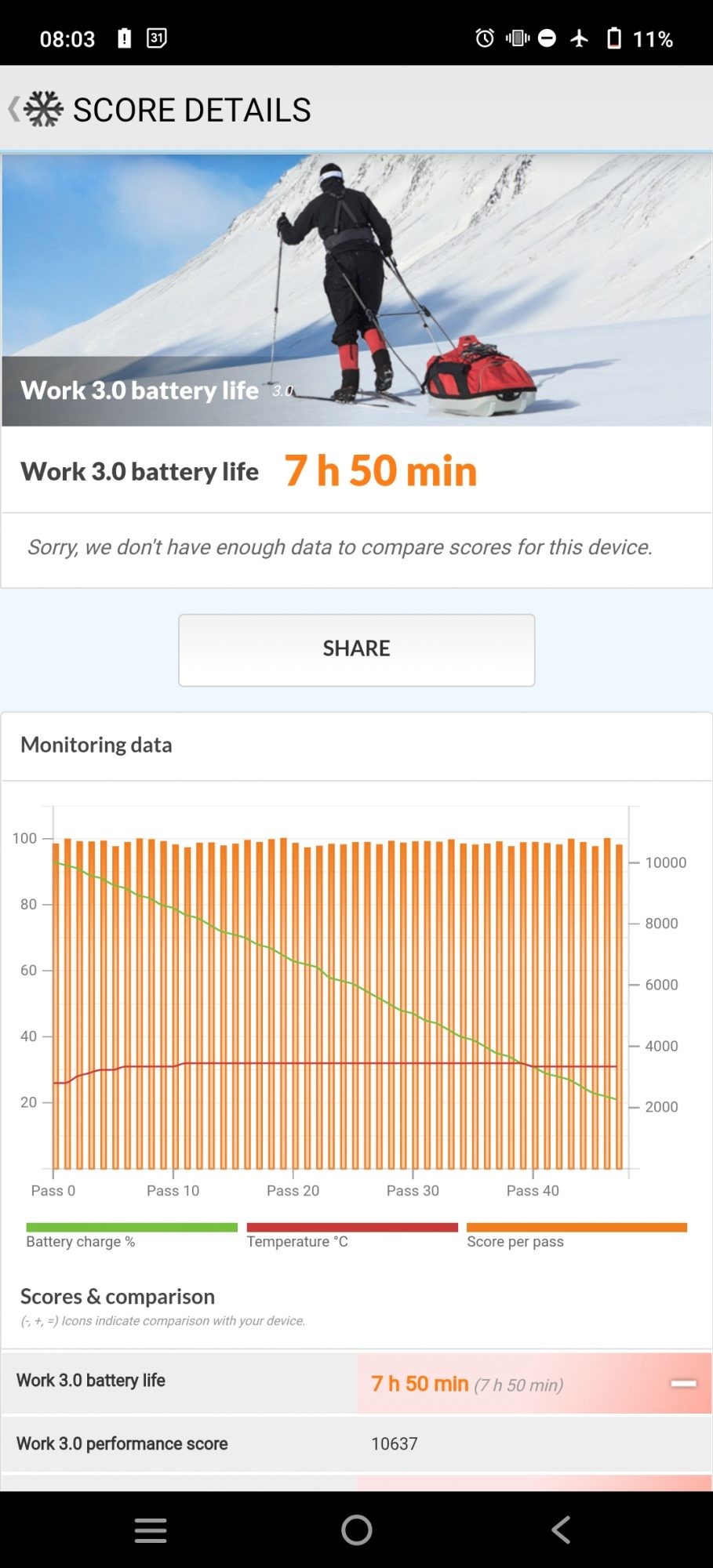Open recent apps from navigation bar
Viewport: 713px width, 1568px height.
tap(151, 1530)
